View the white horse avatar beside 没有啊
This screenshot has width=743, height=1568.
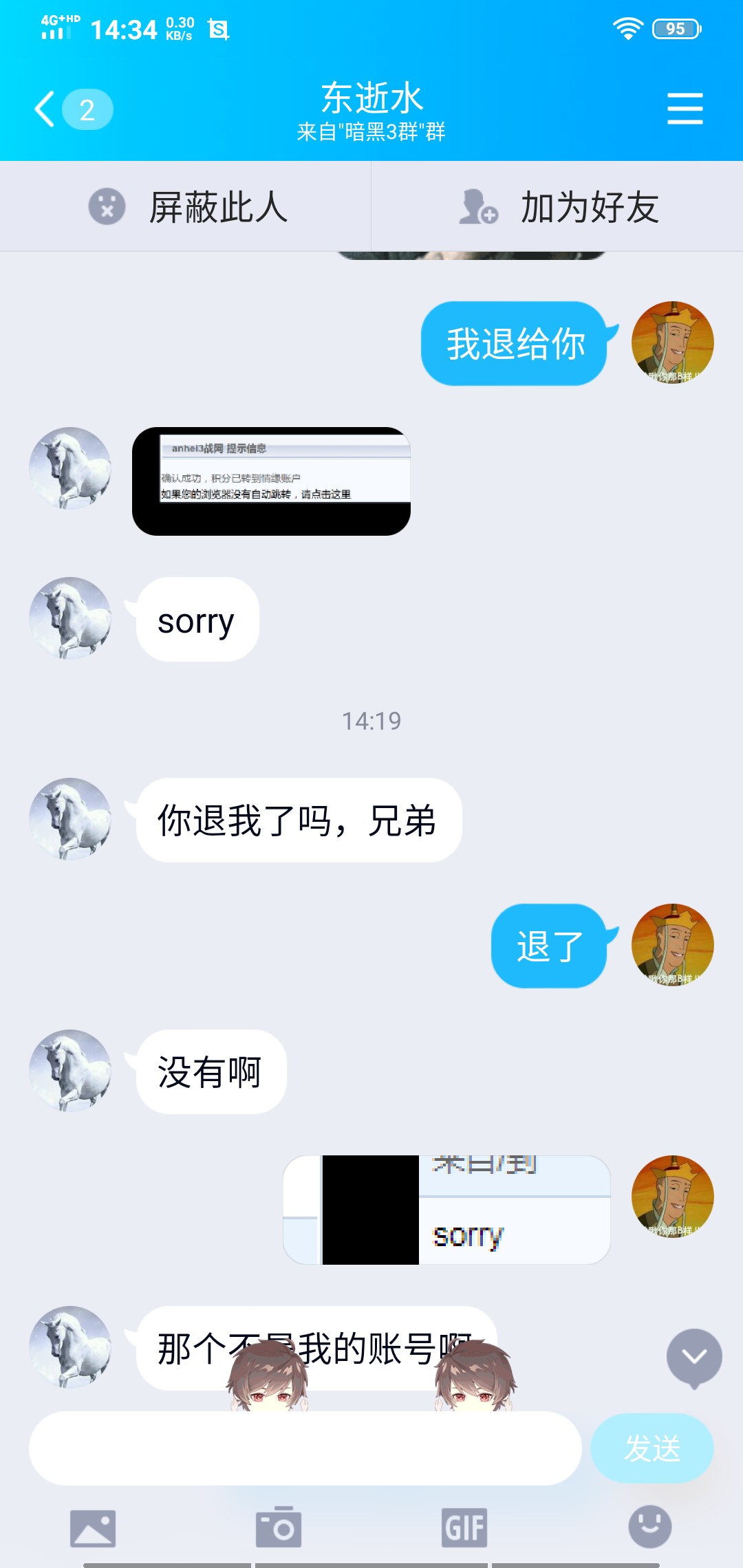click(70, 1071)
